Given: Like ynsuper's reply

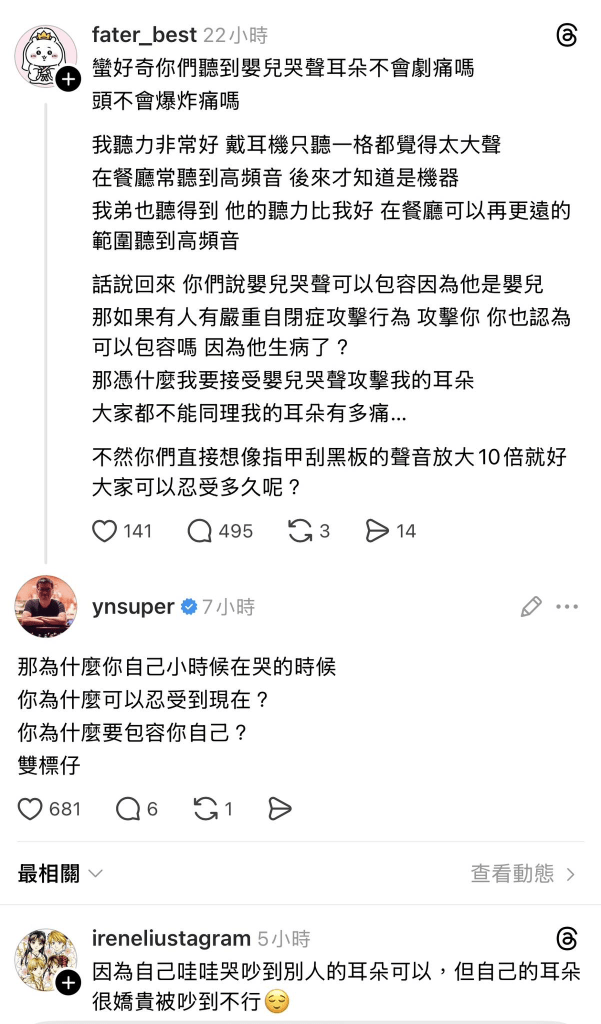Looking at the screenshot, I should (31, 808).
